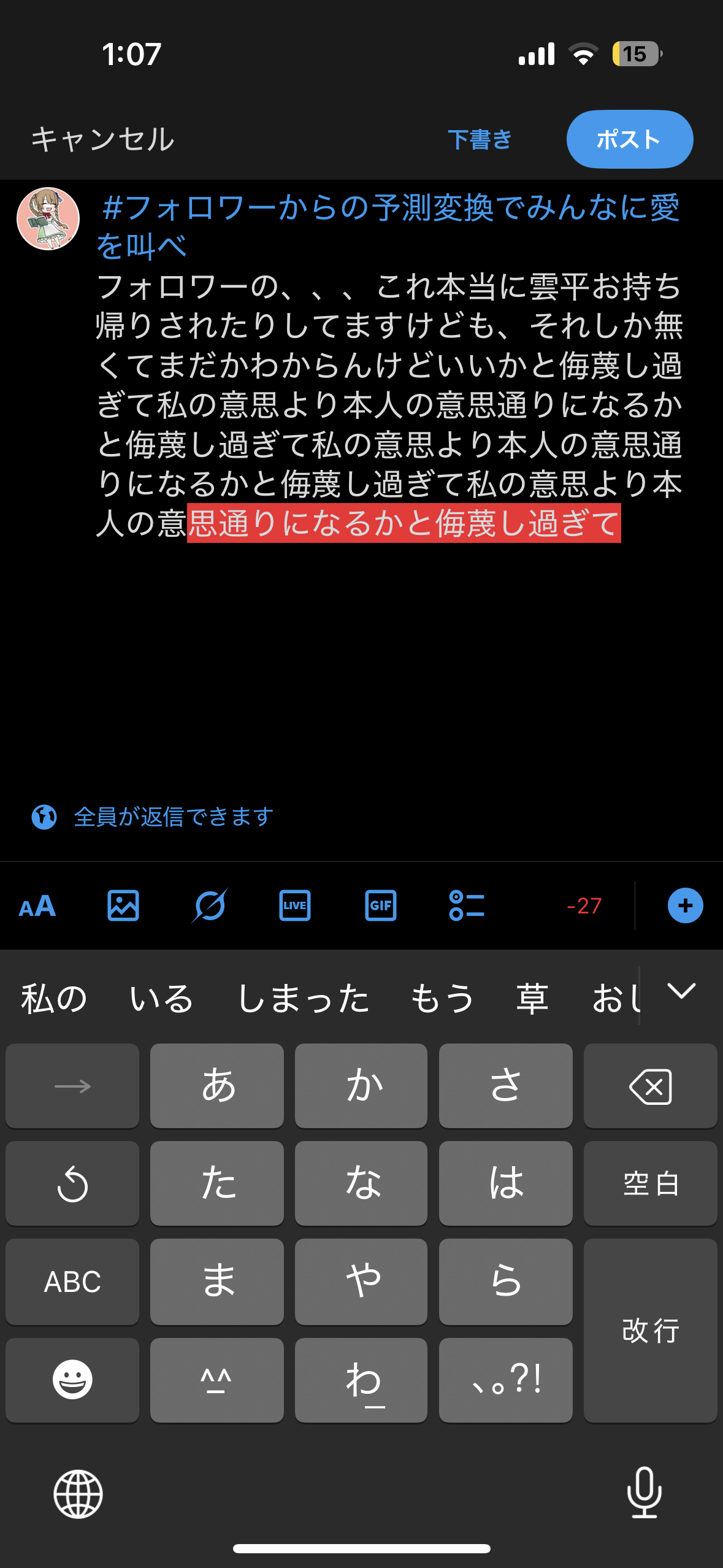Pick the suggestion しまった

(x=304, y=998)
